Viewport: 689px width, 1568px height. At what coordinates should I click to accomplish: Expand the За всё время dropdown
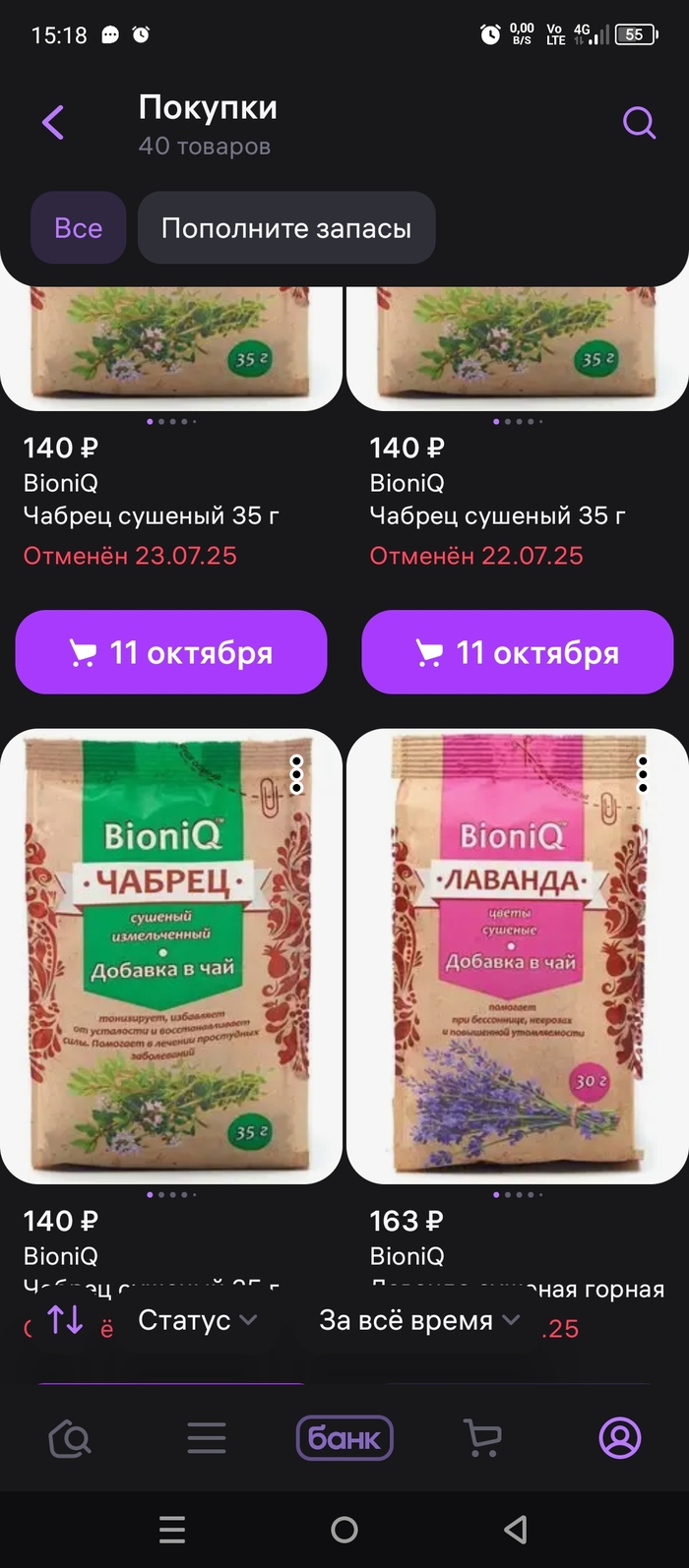[419, 1320]
